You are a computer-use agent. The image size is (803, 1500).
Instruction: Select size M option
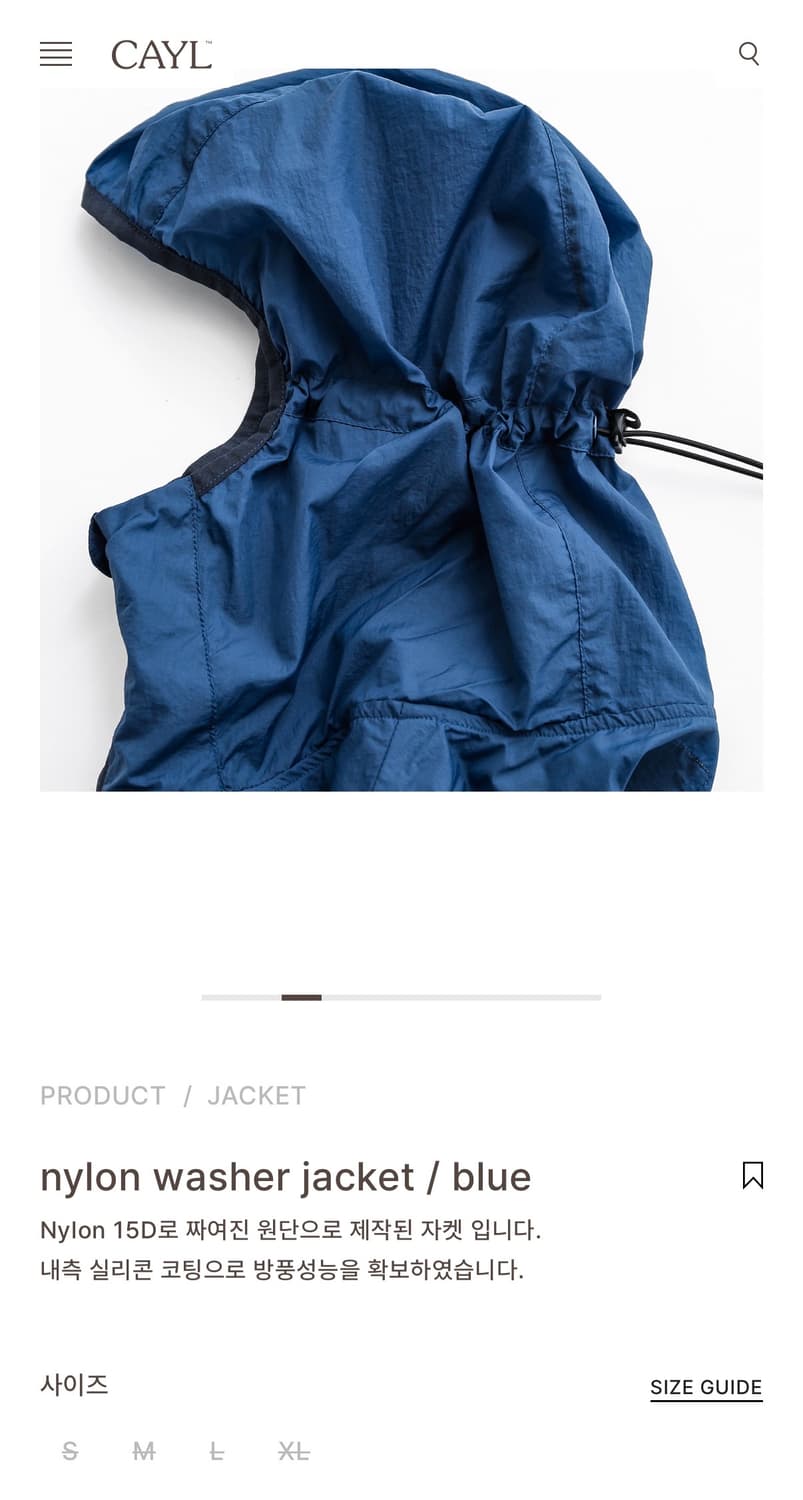coord(143,1452)
